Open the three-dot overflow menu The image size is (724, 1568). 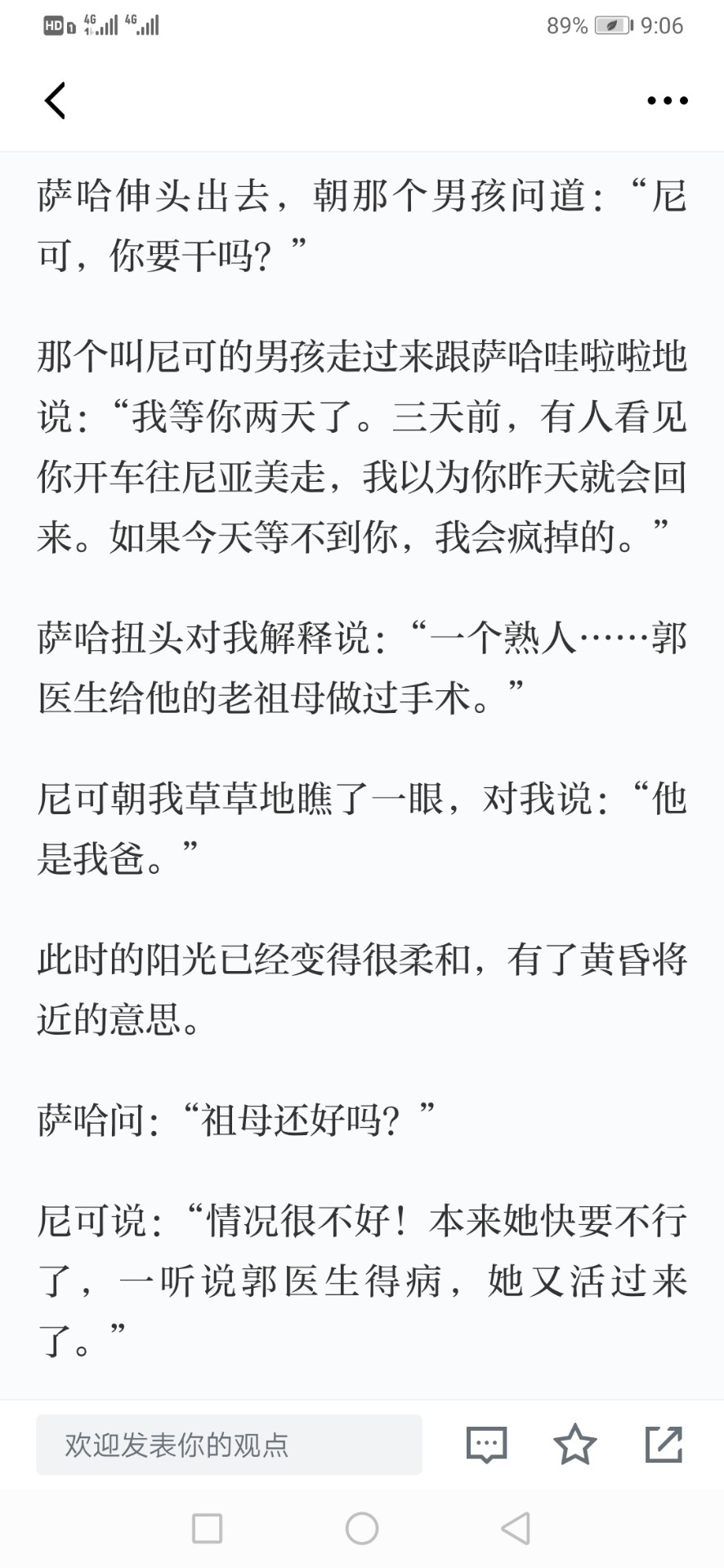(x=667, y=100)
